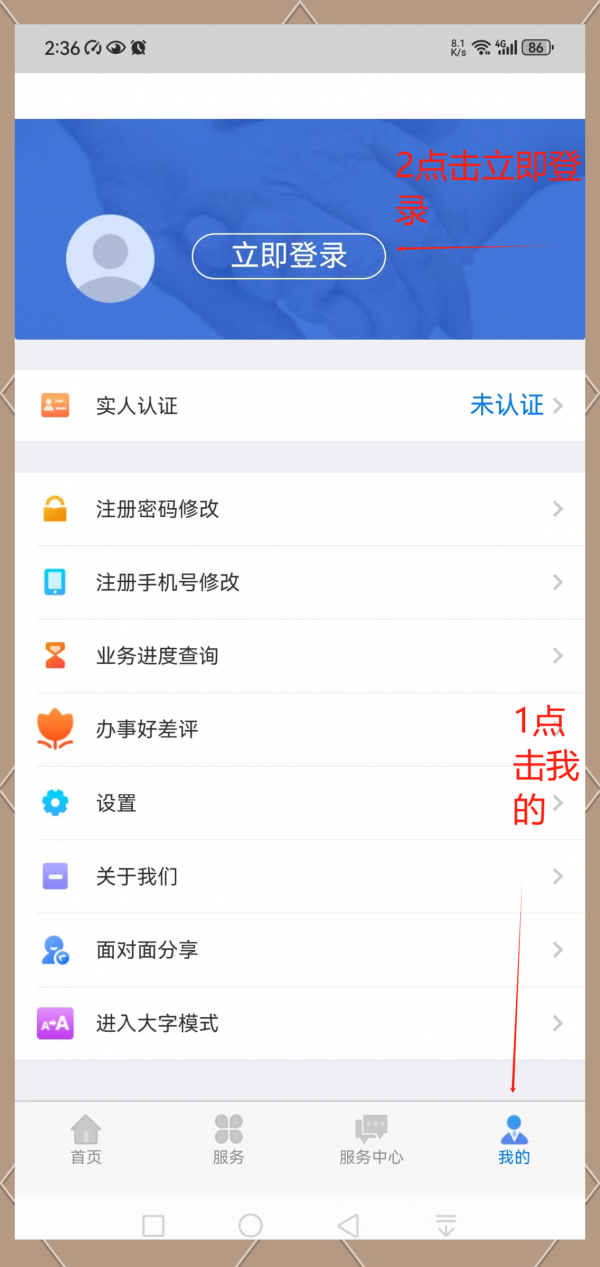This screenshot has height=1267, width=600.
Task: Open 办事好差评 reviews
Action: point(300,729)
